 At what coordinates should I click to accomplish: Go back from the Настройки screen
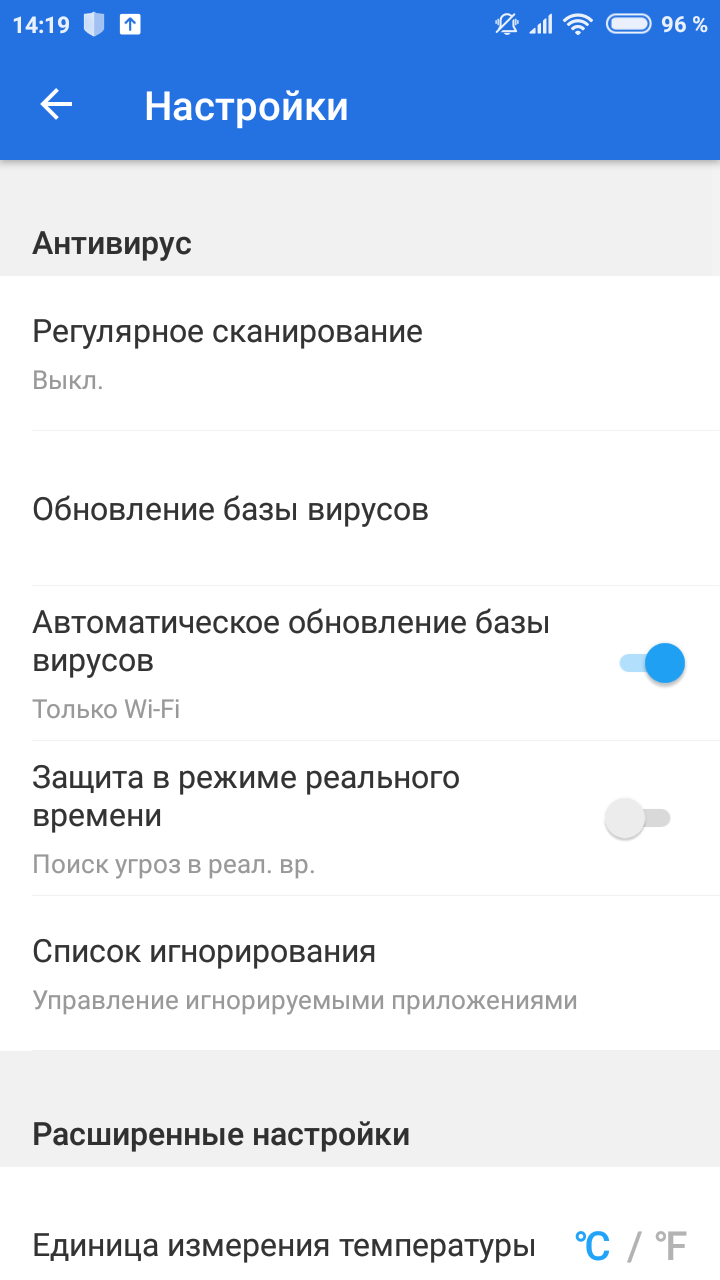56,105
